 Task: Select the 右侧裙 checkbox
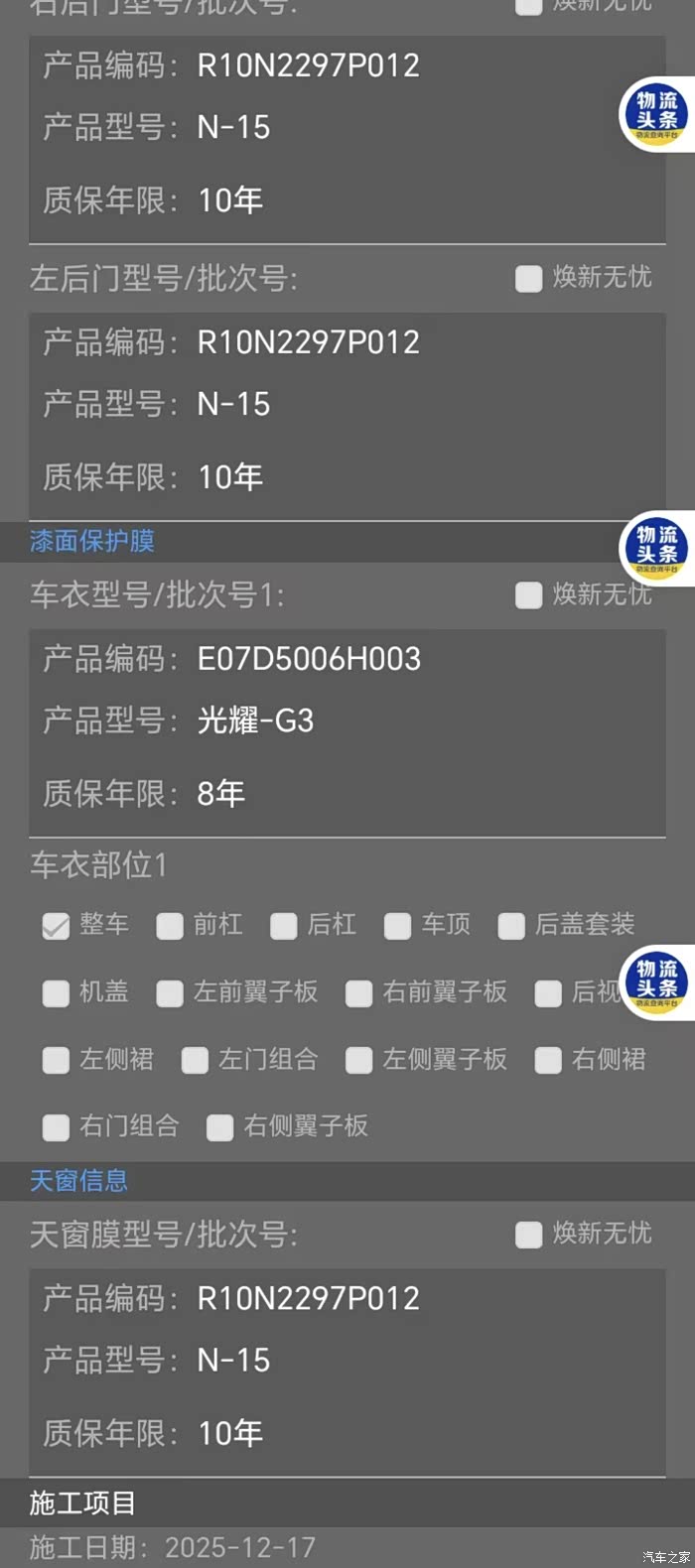(548, 1061)
